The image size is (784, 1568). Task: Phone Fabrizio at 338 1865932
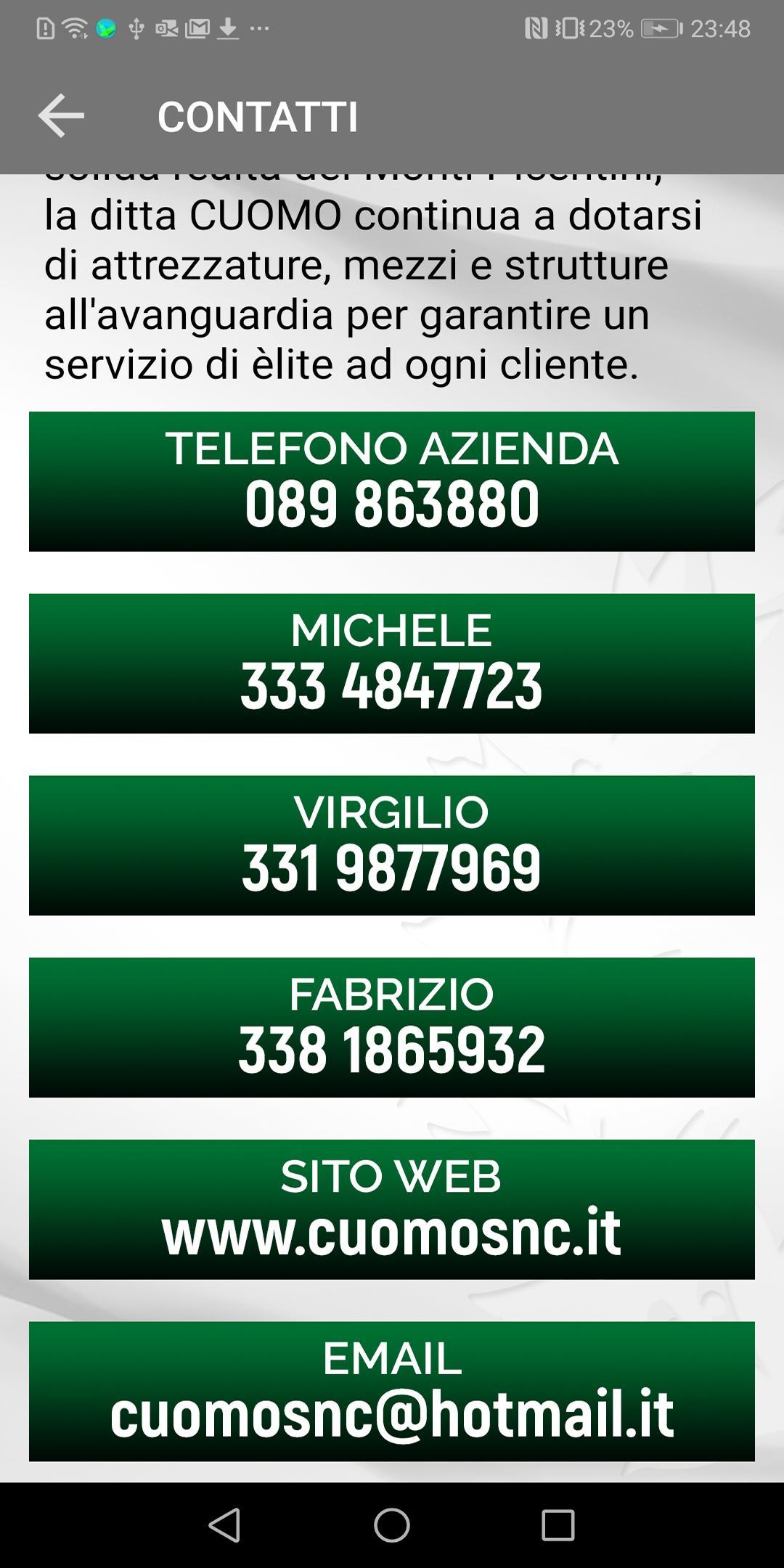click(x=392, y=1027)
